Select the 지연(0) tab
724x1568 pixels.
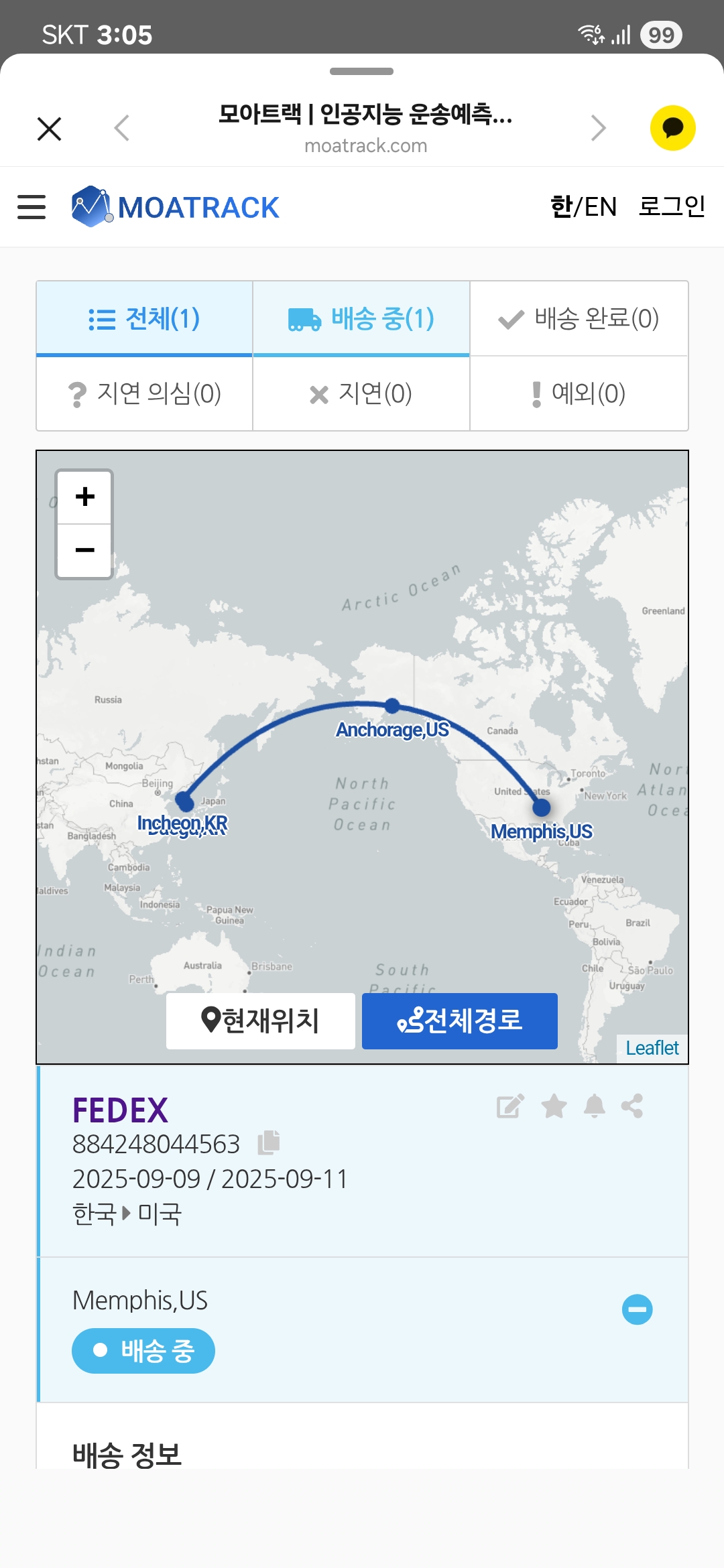pyautogui.click(x=361, y=394)
